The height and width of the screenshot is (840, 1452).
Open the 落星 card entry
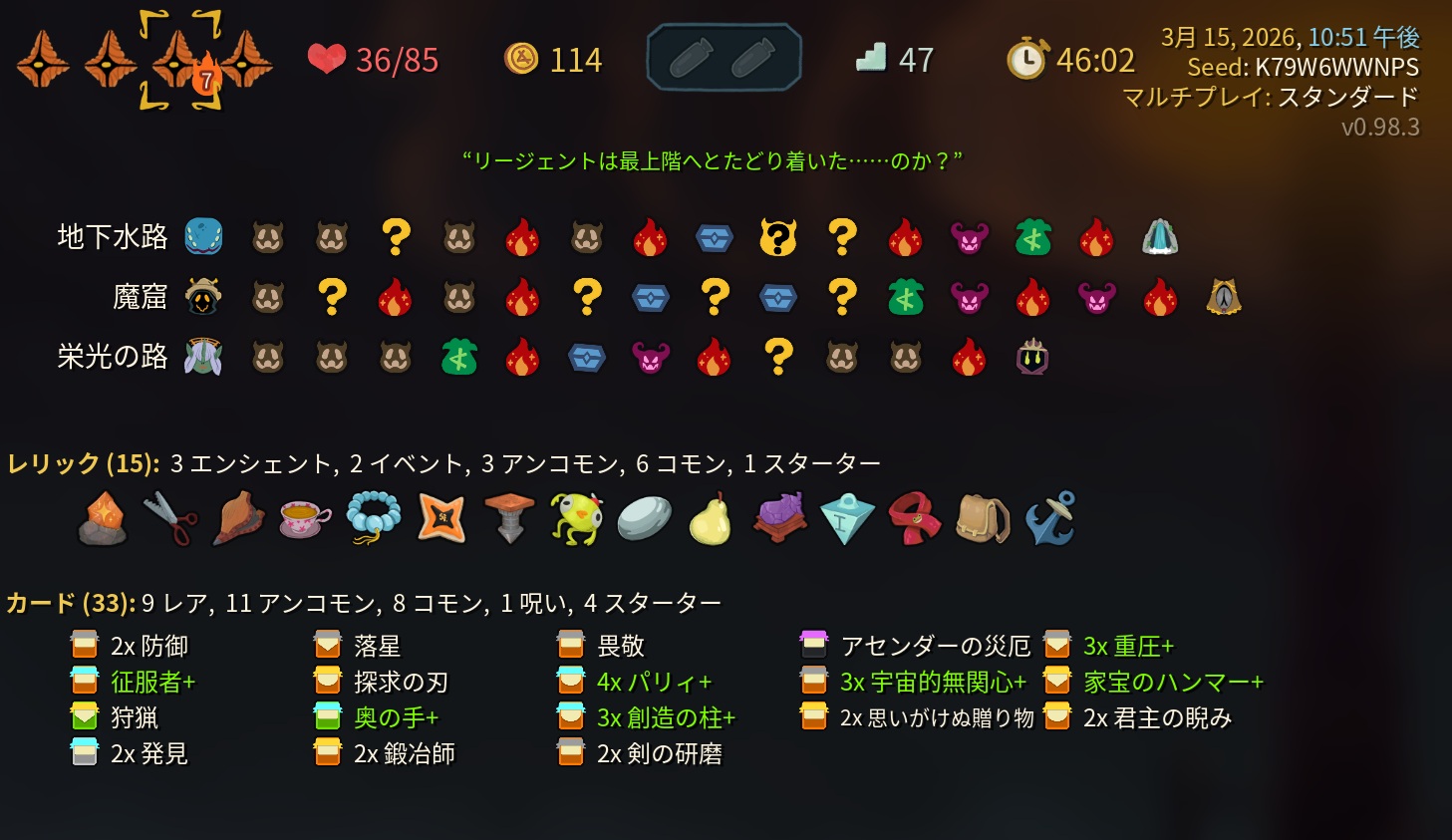(357, 646)
